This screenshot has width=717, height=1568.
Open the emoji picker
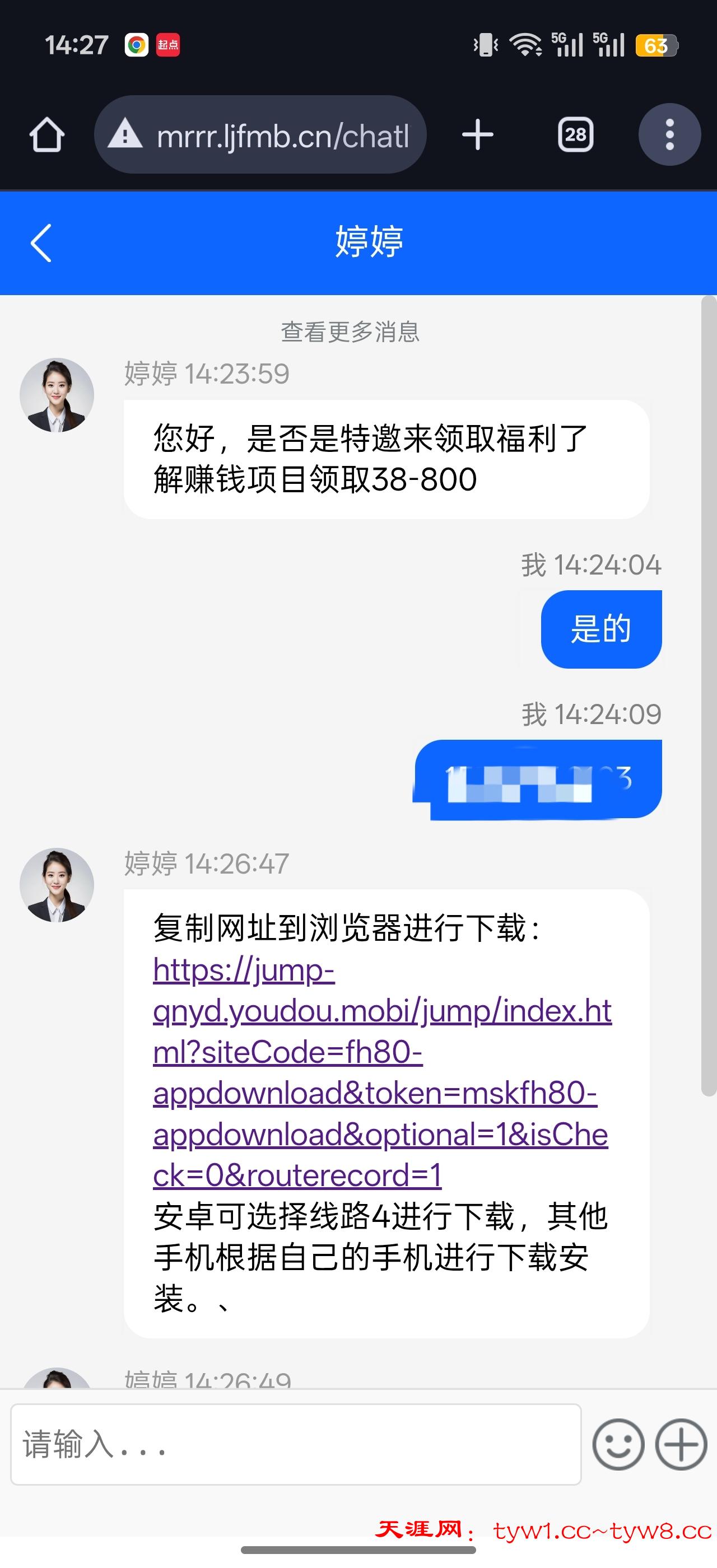coord(618,1445)
